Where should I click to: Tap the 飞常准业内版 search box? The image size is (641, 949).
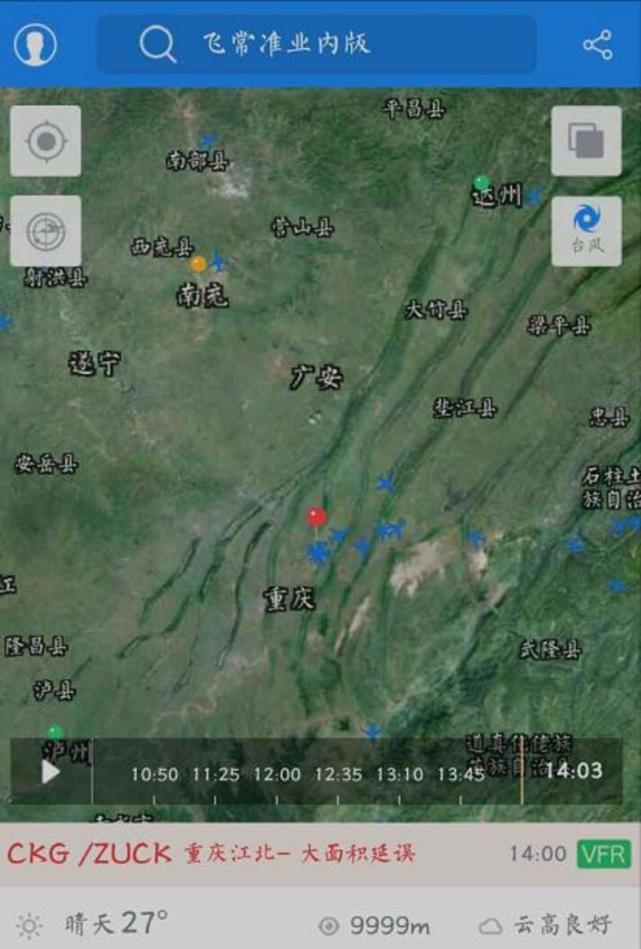(x=316, y=44)
